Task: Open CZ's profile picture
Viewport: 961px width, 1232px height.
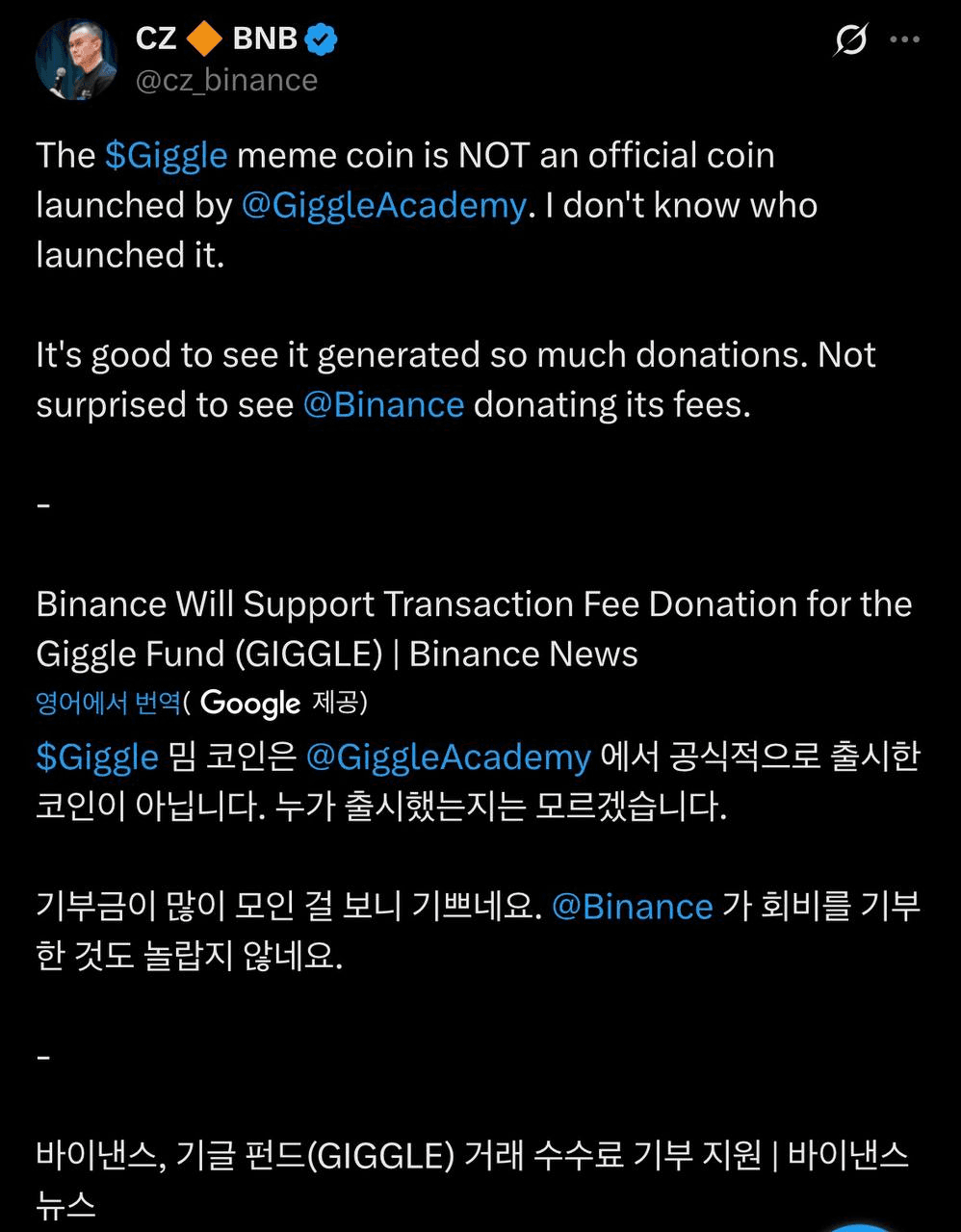Action: [x=76, y=59]
